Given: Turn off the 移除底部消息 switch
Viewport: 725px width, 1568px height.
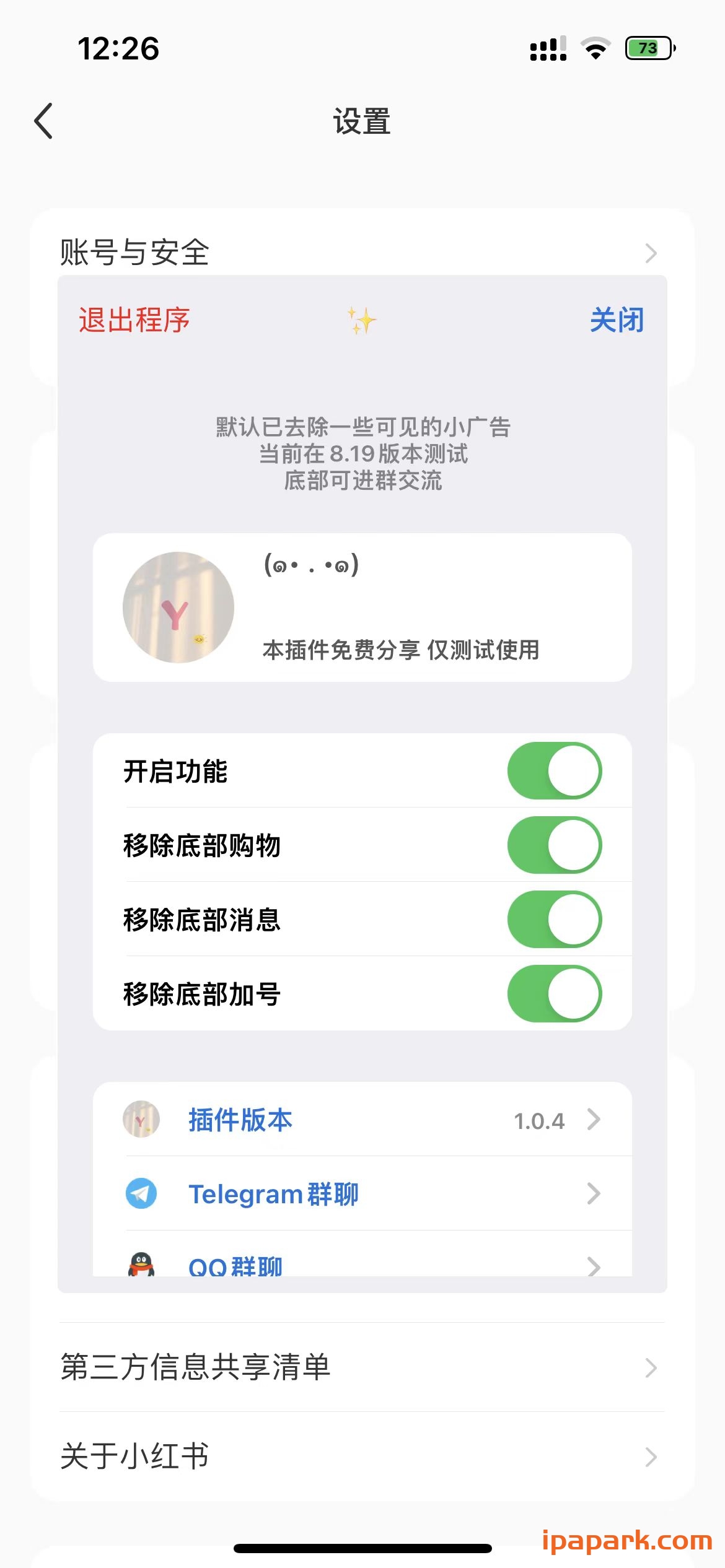Looking at the screenshot, I should [554, 920].
